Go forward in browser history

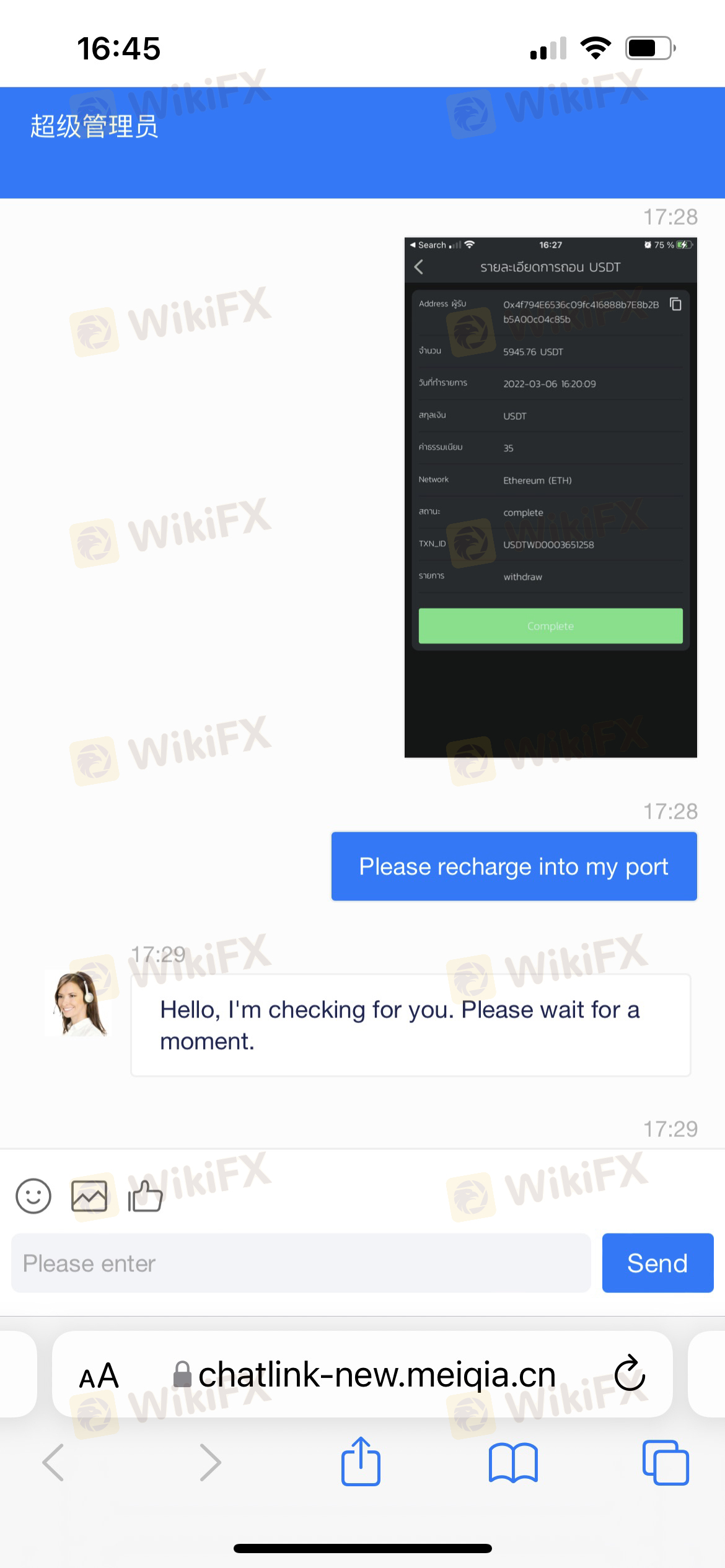click(210, 1462)
